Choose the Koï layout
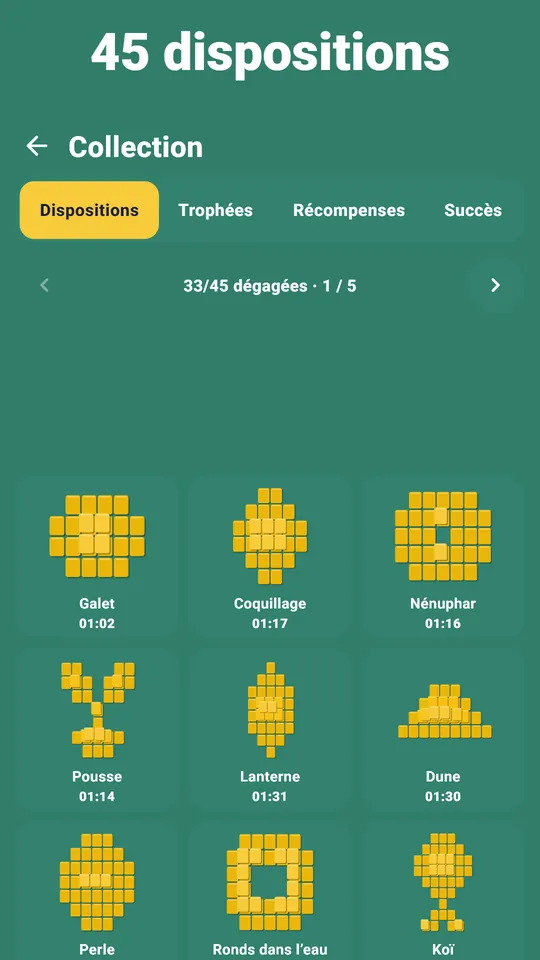The width and height of the screenshot is (540, 960). [x=443, y=891]
